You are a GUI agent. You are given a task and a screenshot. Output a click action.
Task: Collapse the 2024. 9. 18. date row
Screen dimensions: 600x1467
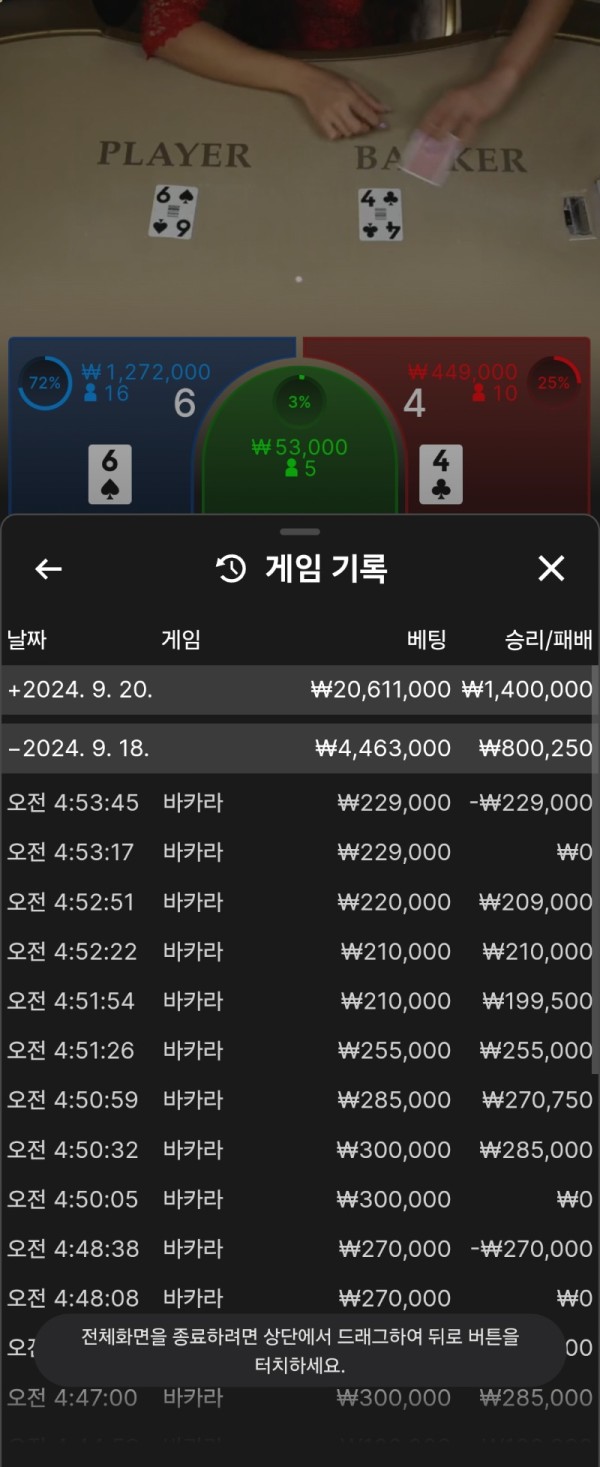point(300,749)
